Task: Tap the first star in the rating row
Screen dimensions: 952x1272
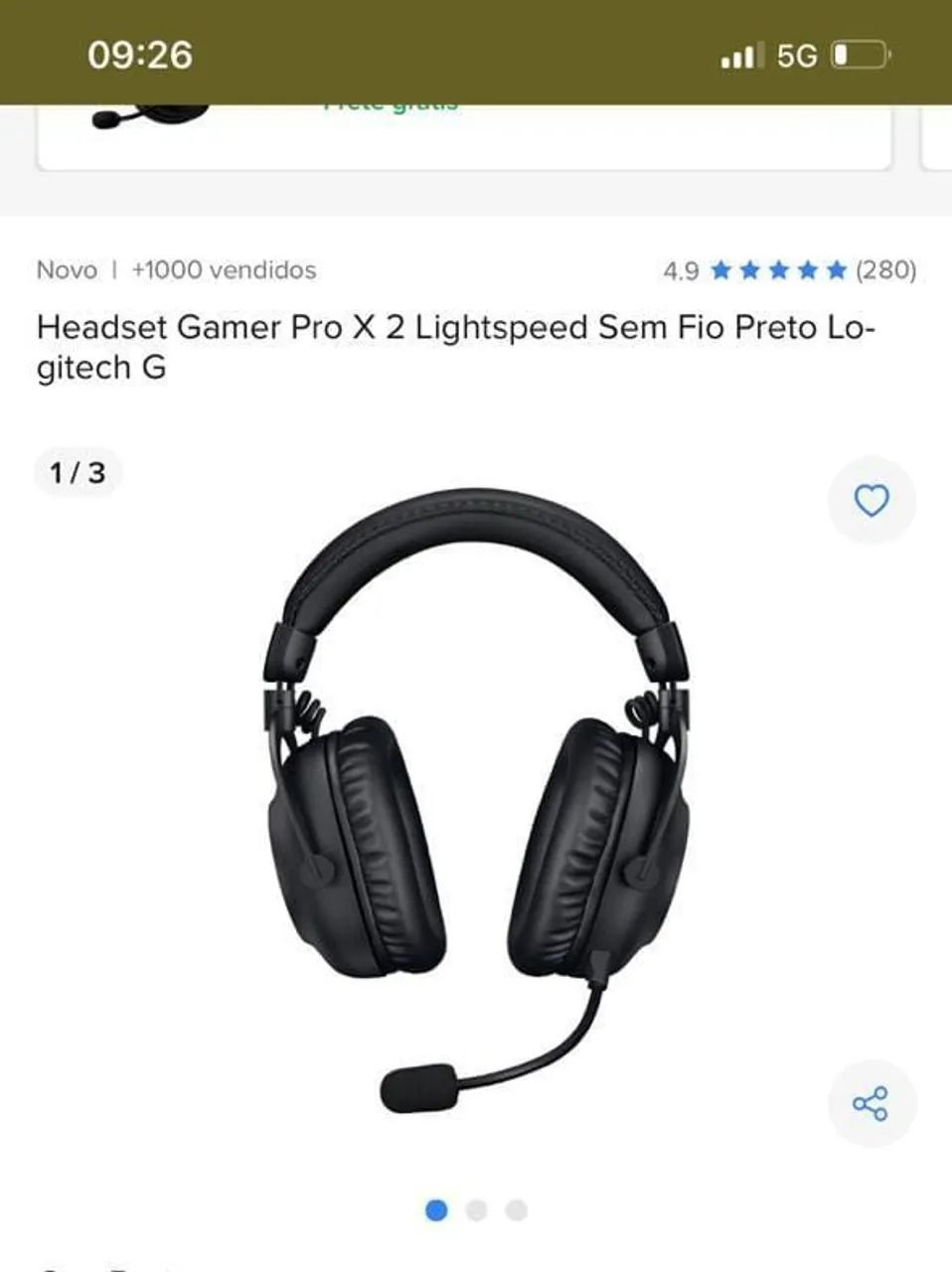Action: [x=718, y=267]
